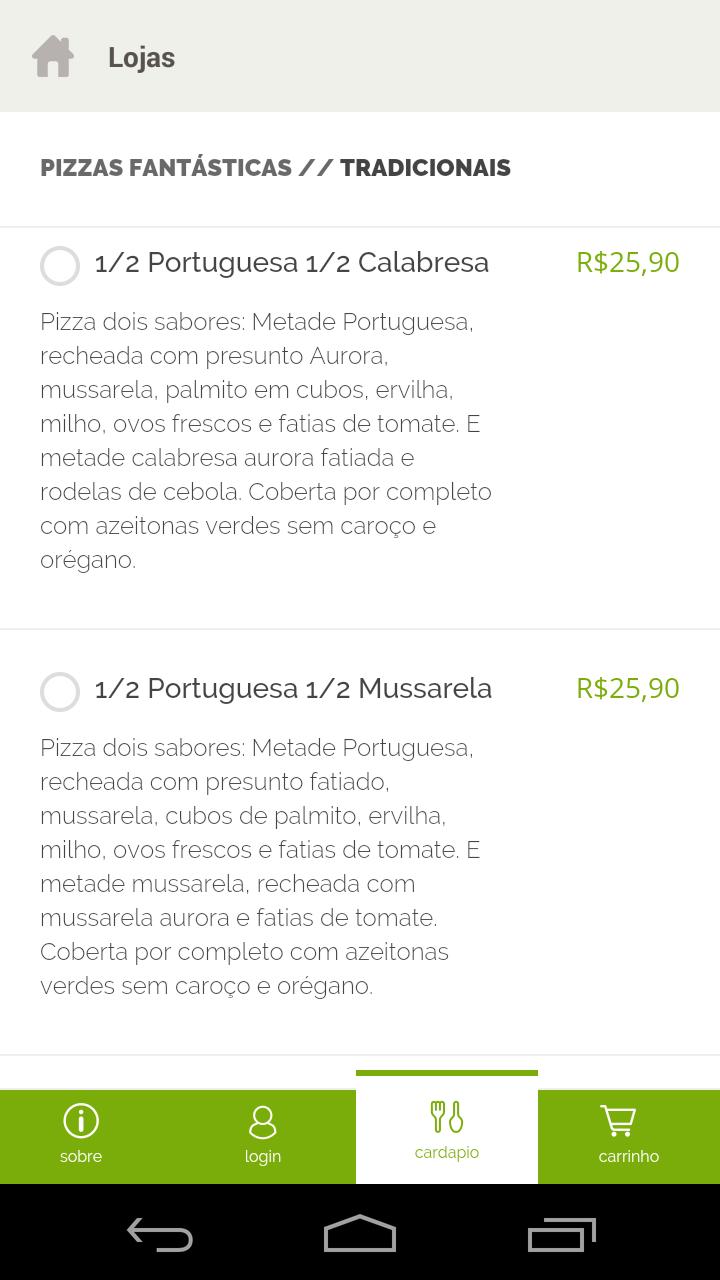Open the carrinho shopping cart
This screenshot has height=1280, width=720.
point(629,1137)
